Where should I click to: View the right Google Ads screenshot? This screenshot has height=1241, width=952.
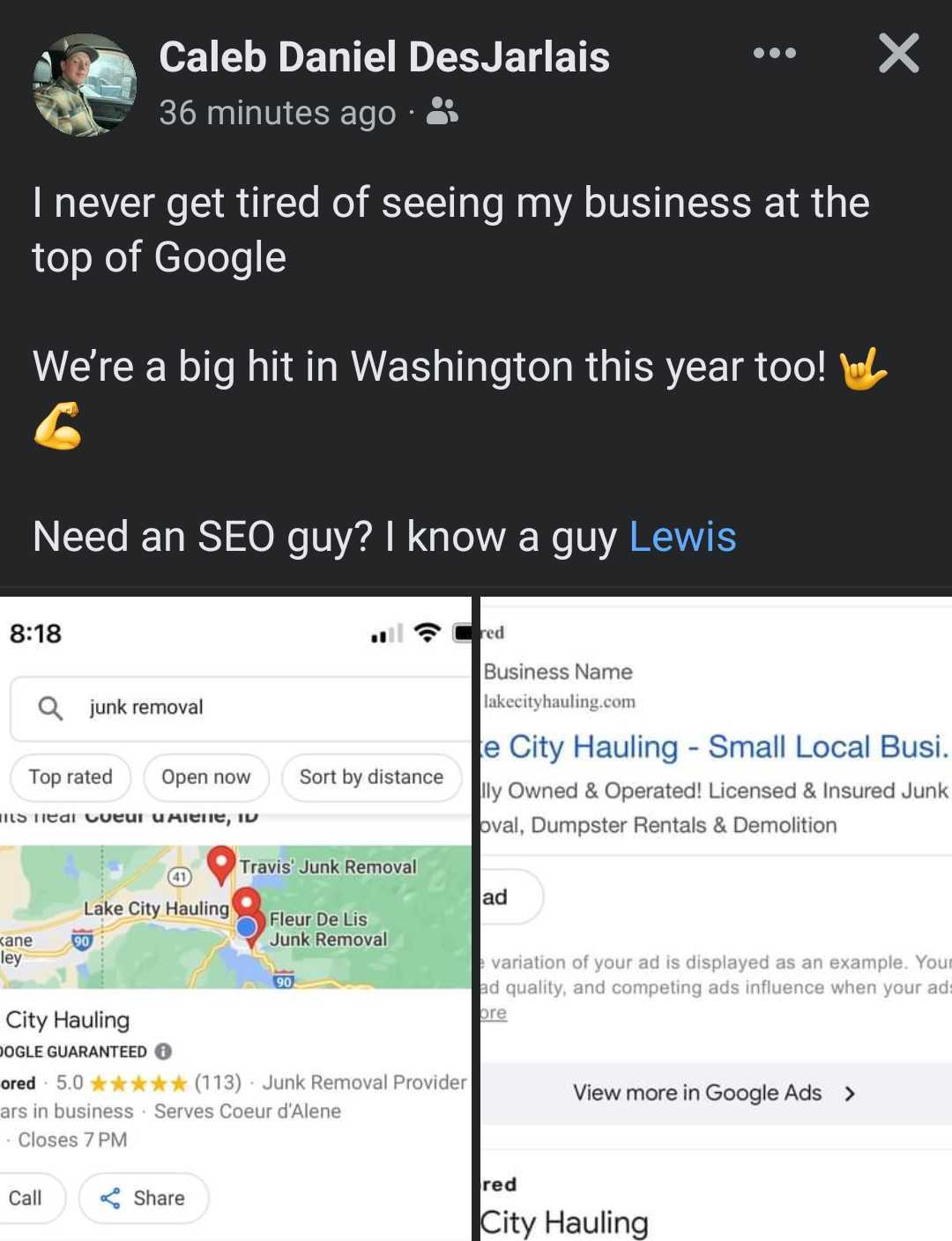tap(716, 917)
